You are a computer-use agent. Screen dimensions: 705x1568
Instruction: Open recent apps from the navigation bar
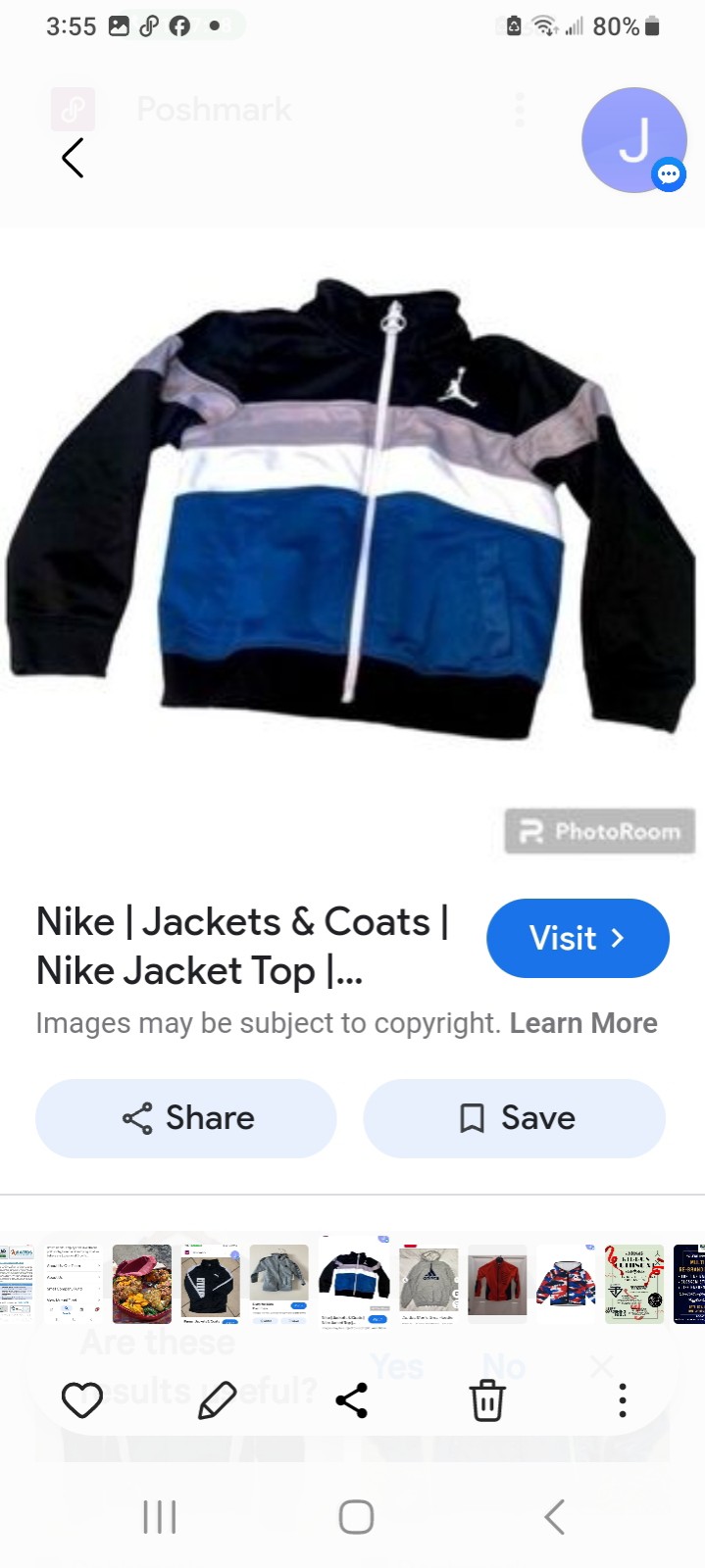tap(160, 1517)
